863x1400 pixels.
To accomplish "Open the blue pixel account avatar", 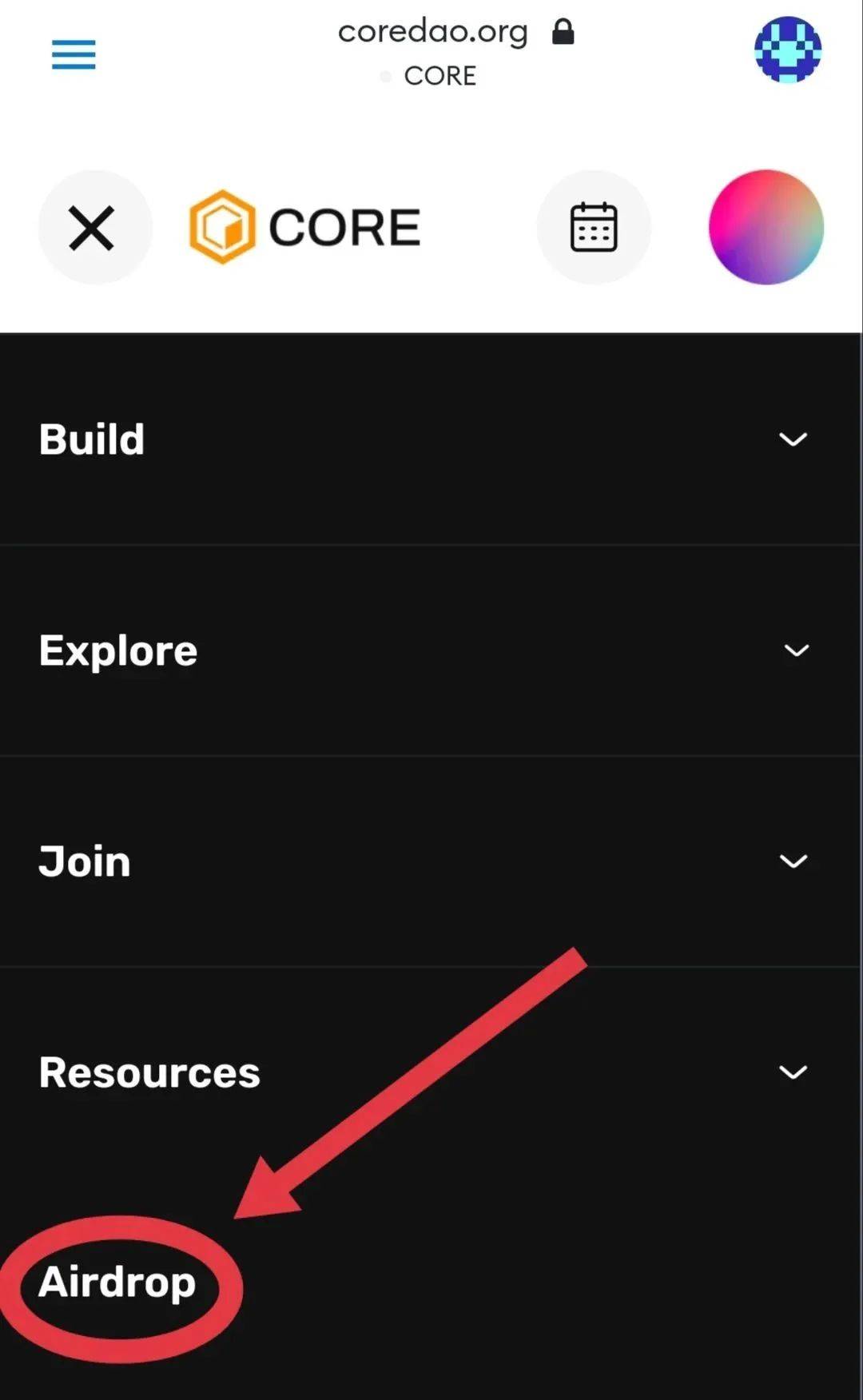I will [788, 50].
